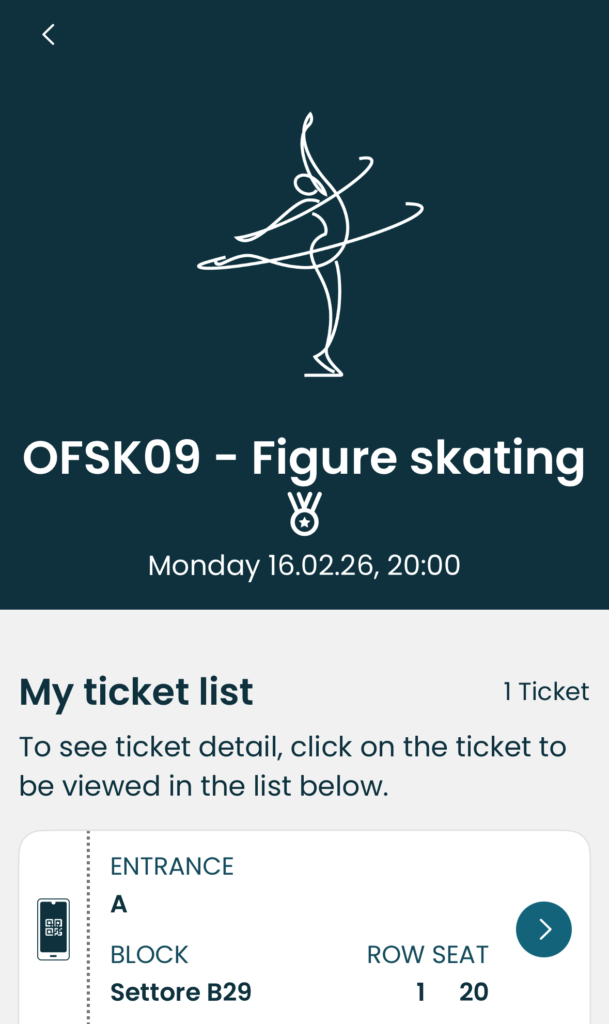
Task: Open ticket detail with the arrow button
Action: click(x=543, y=929)
